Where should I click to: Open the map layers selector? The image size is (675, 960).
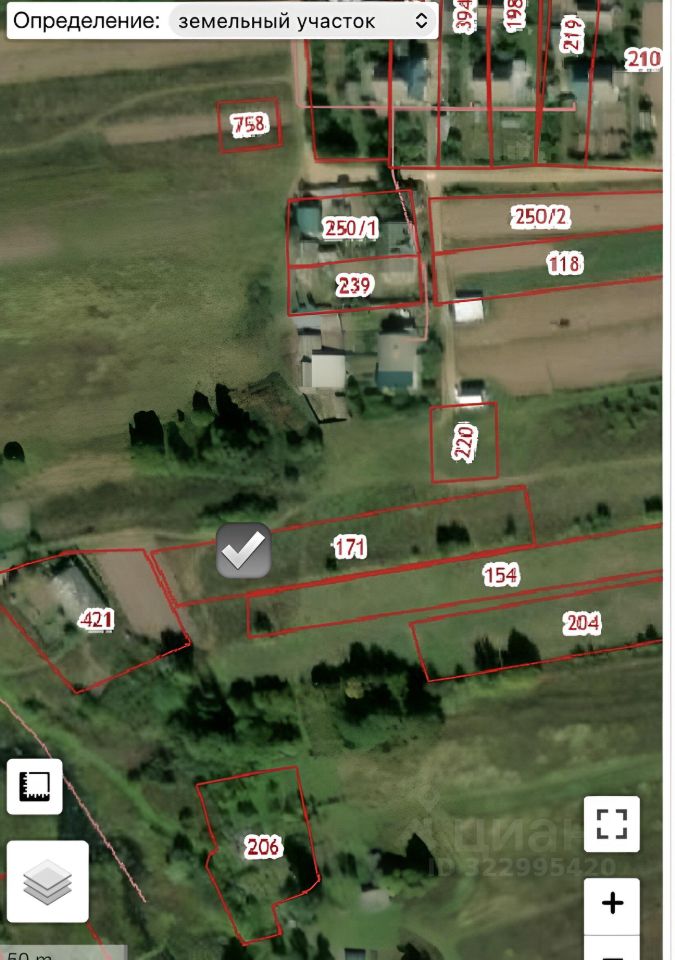(48, 881)
